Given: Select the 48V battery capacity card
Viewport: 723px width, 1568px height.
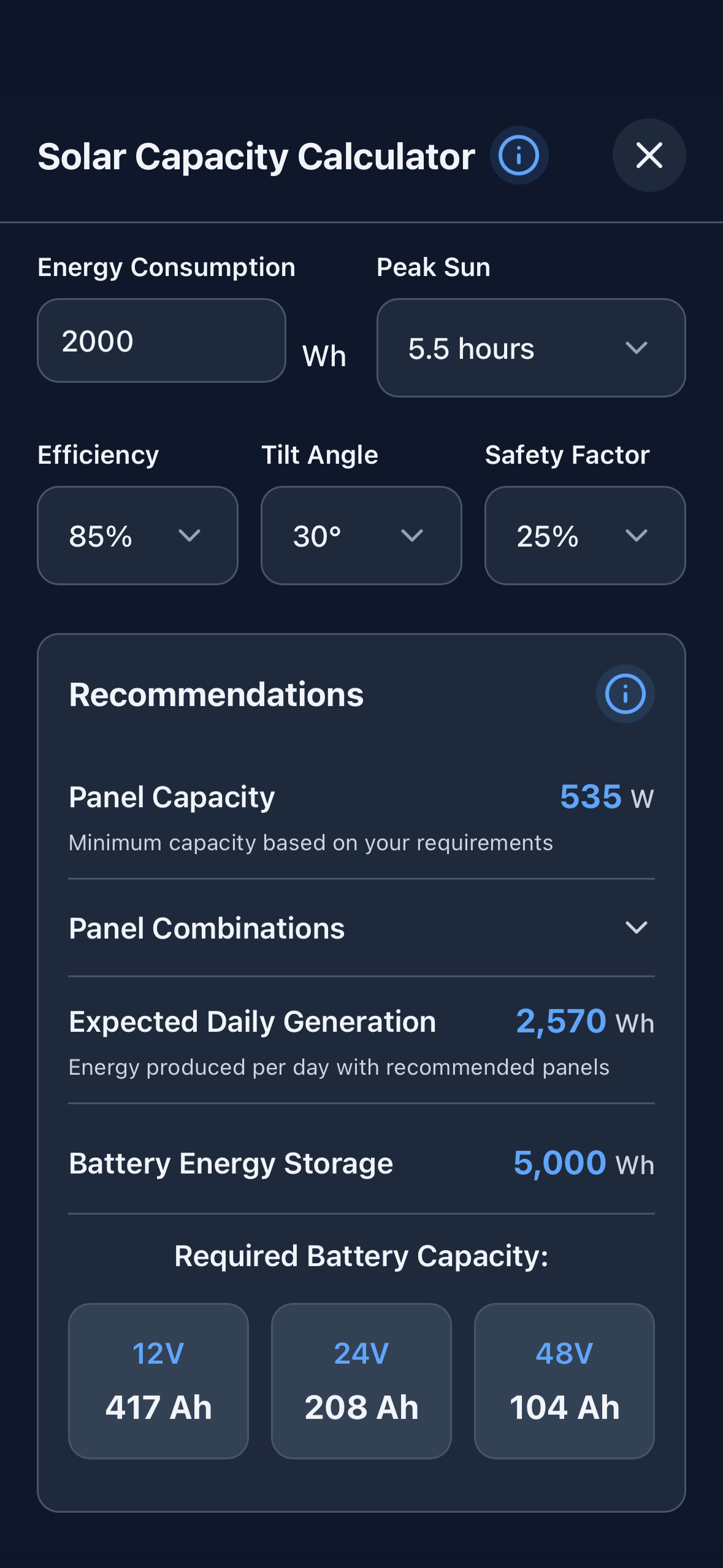Looking at the screenshot, I should (x=564, y=1380).
